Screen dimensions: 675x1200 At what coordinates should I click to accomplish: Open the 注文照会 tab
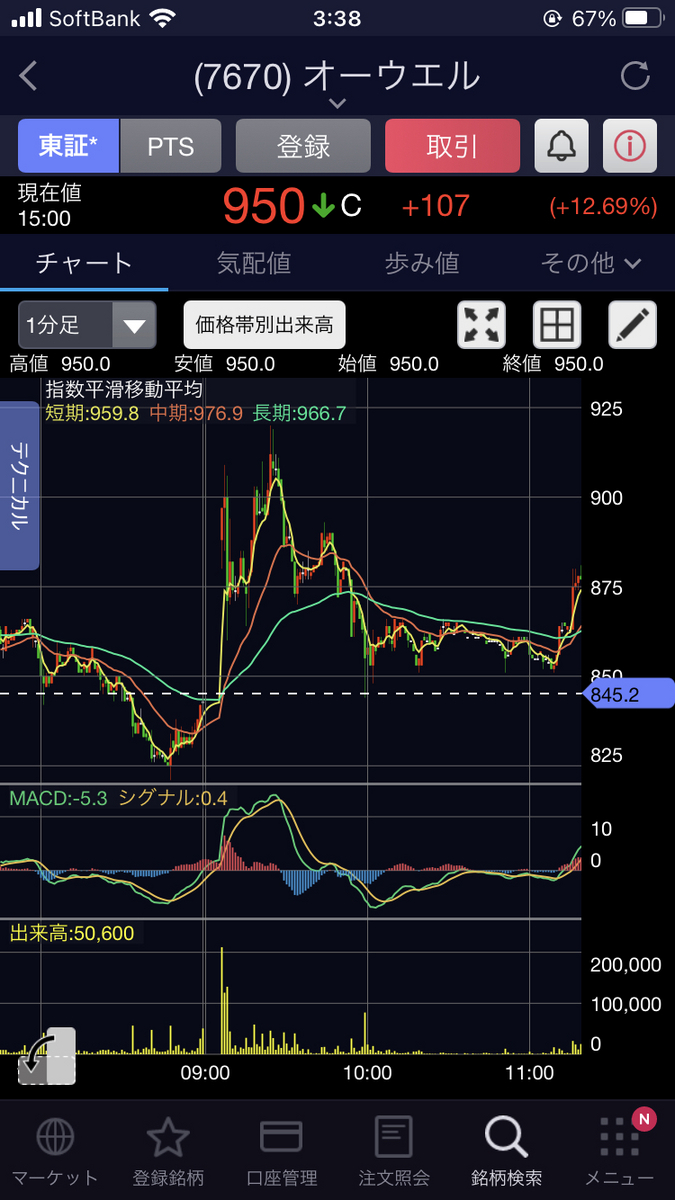click(x=394, y=1151)
